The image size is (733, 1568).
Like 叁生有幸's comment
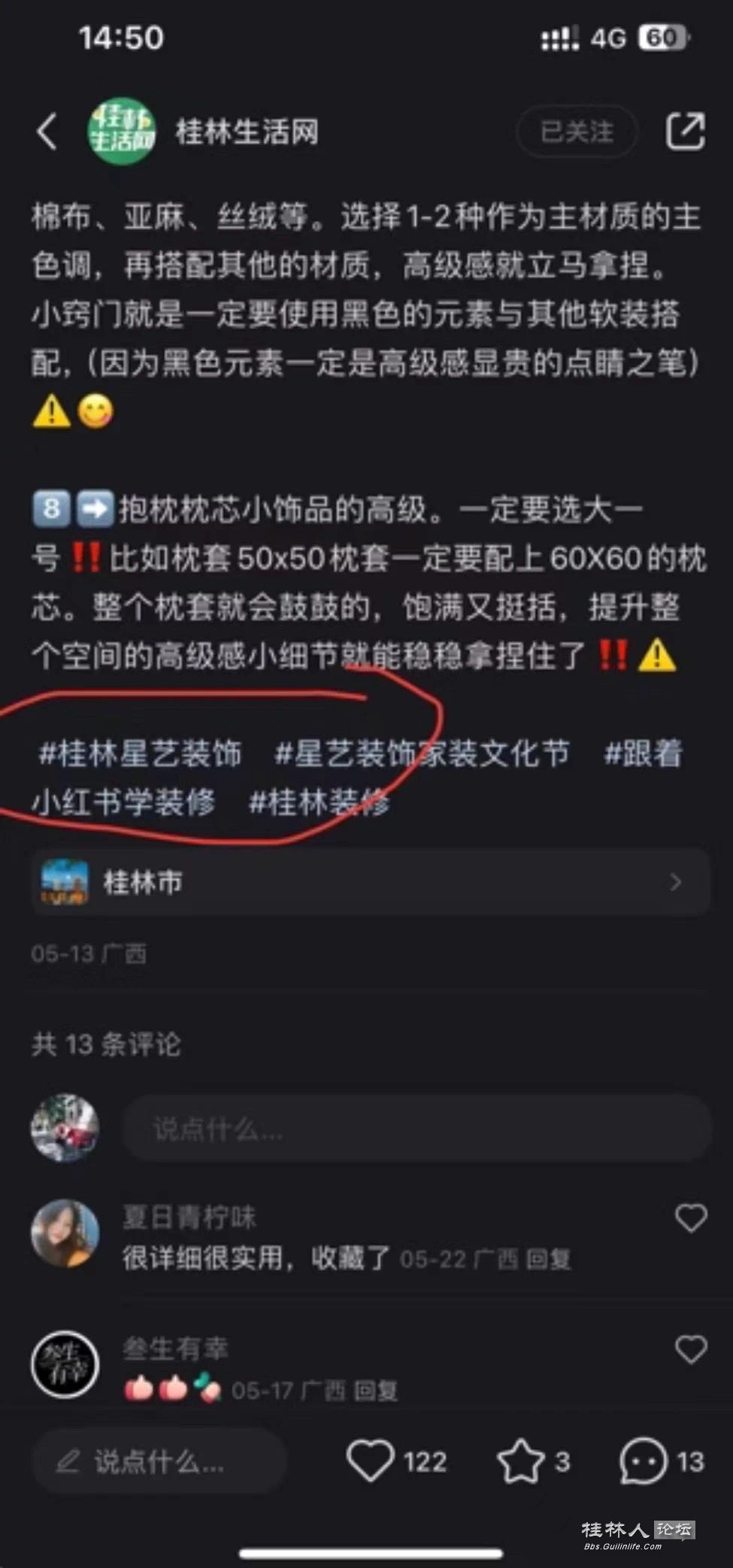point(691,1349)
